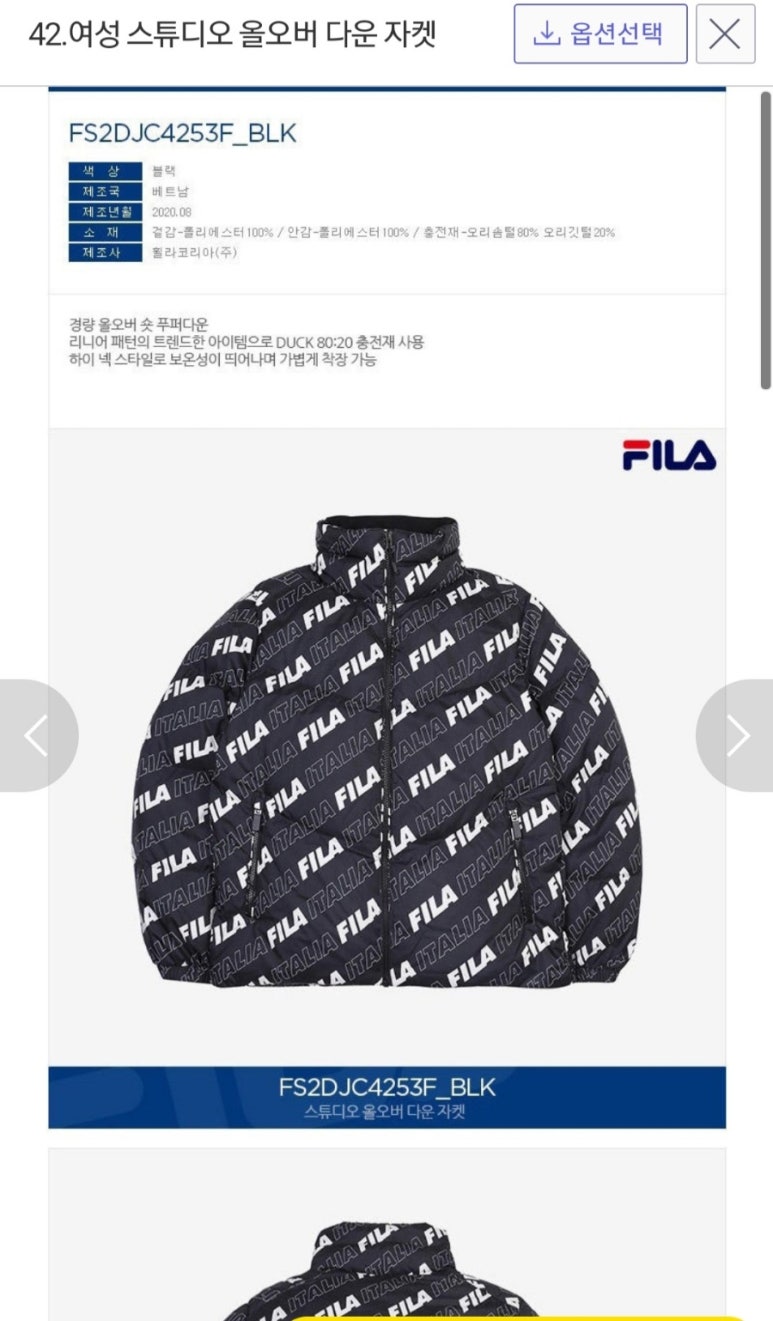Tap the 옵션선택 button

[600, 34]
